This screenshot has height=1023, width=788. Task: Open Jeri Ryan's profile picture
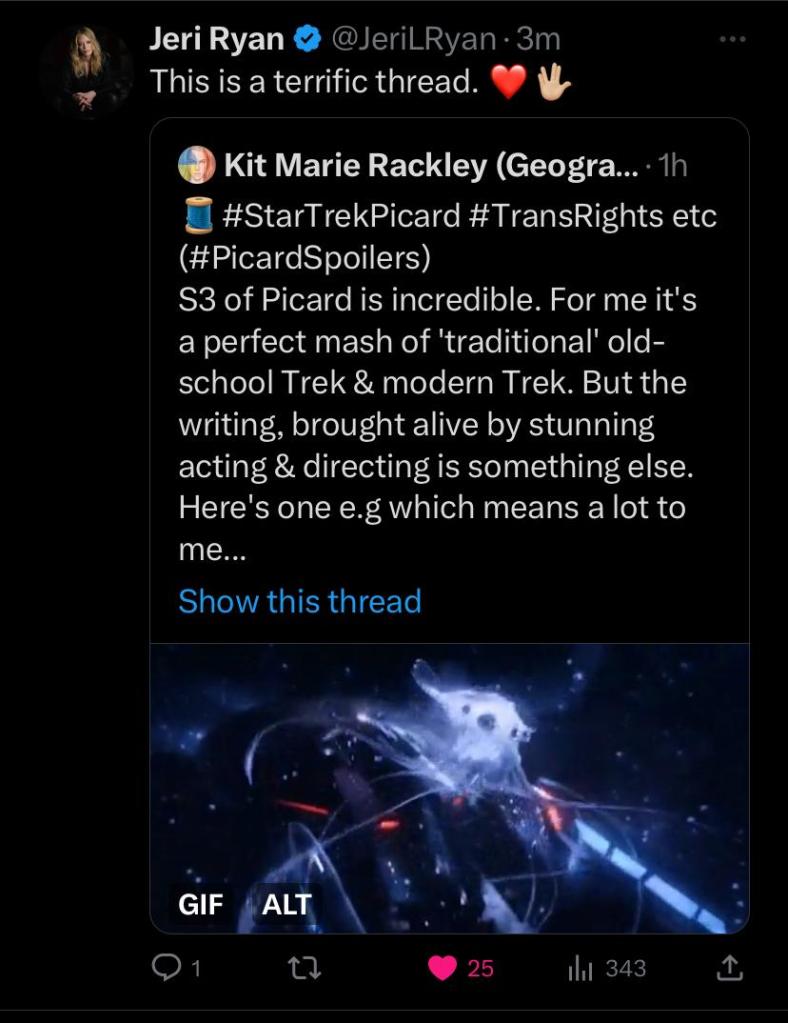point(85,69)
